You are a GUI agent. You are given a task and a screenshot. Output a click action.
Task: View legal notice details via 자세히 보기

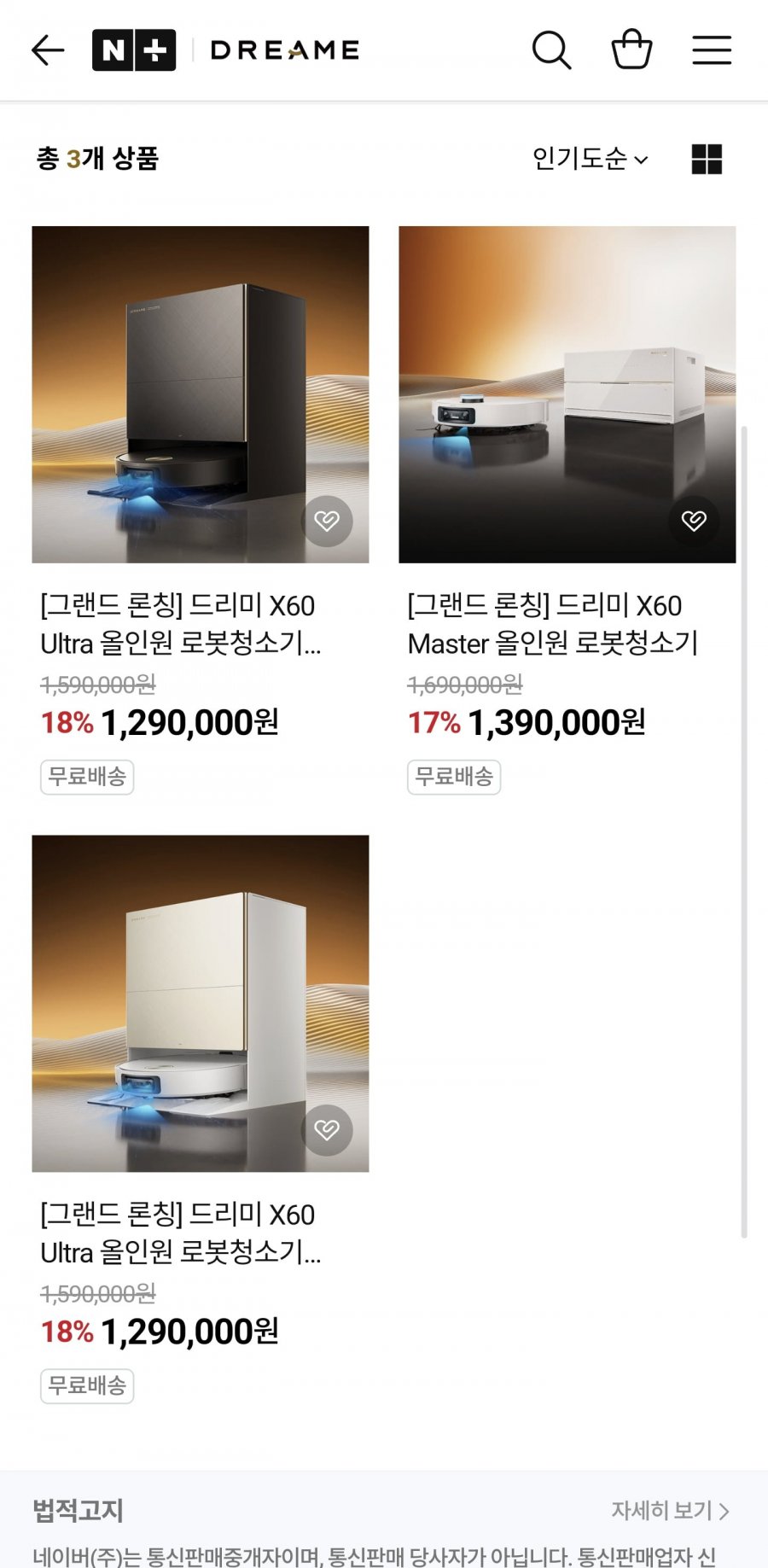[x=670, y=1511]
